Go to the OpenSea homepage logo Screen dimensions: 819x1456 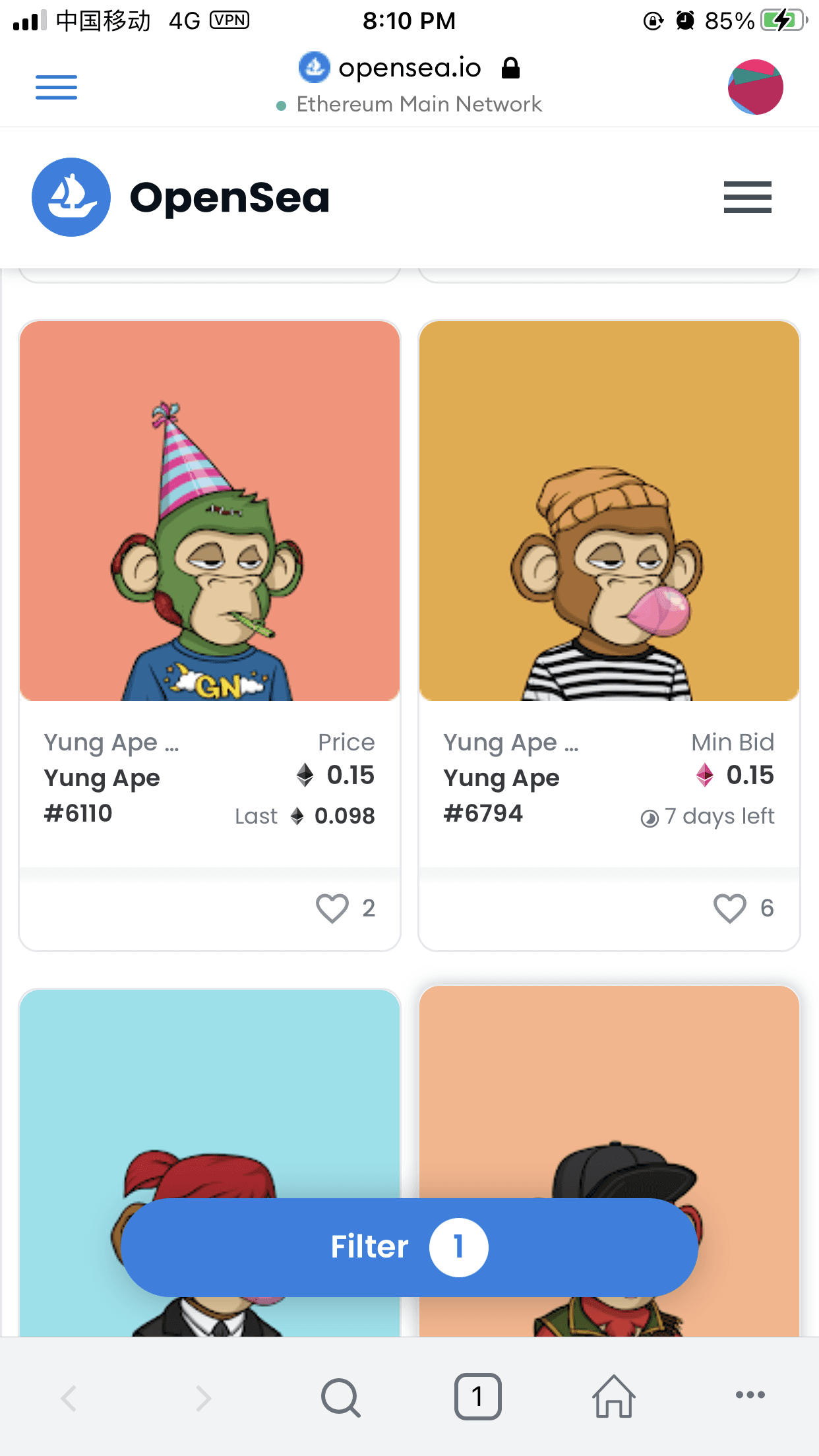tap(180, 197)
